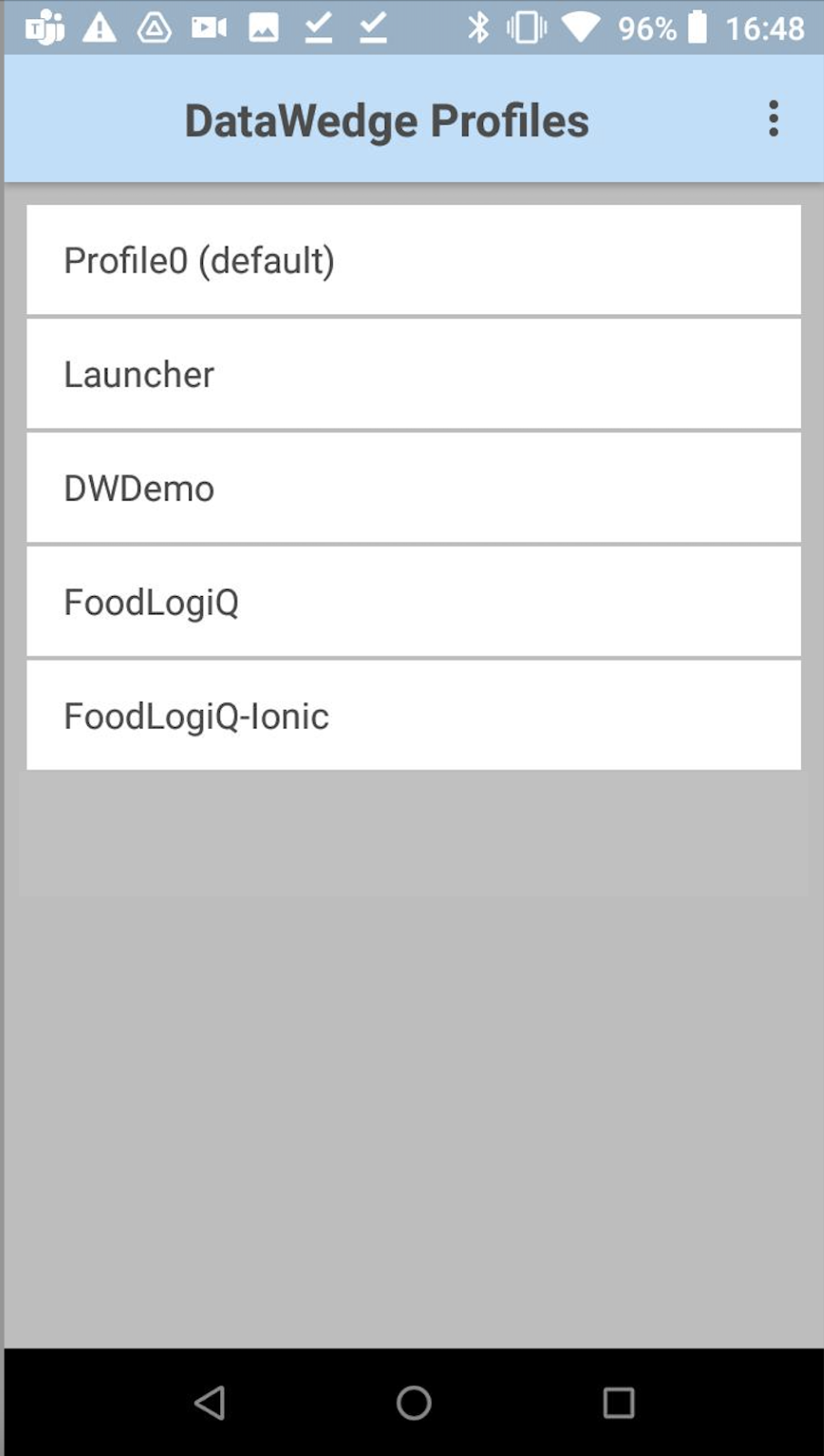Screen dimensions: 824x1456
Task: Open the FoodLogiQ-Ionic profile
Action: pyautogui.click(x=414, y=715)
